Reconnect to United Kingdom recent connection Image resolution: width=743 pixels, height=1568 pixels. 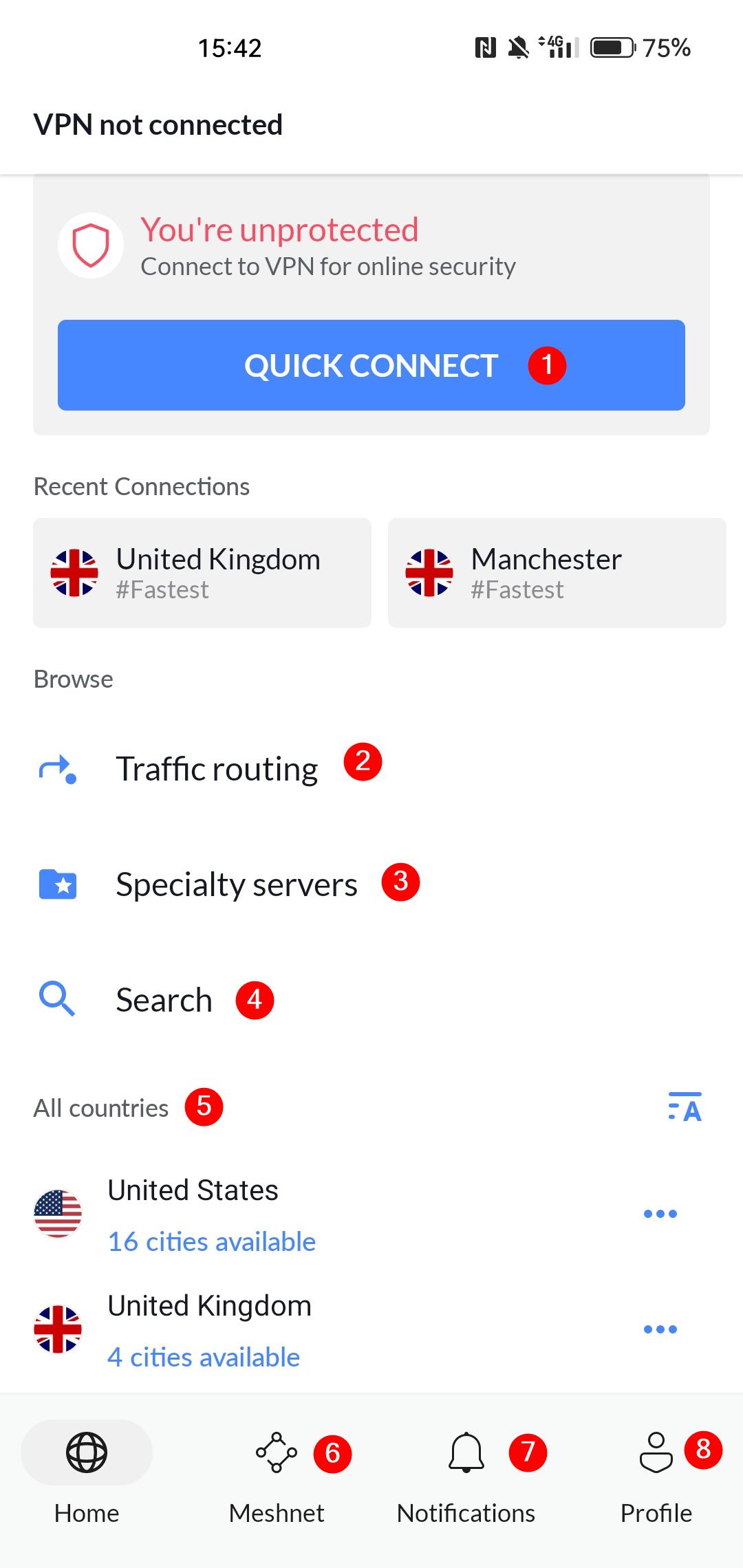202,573
